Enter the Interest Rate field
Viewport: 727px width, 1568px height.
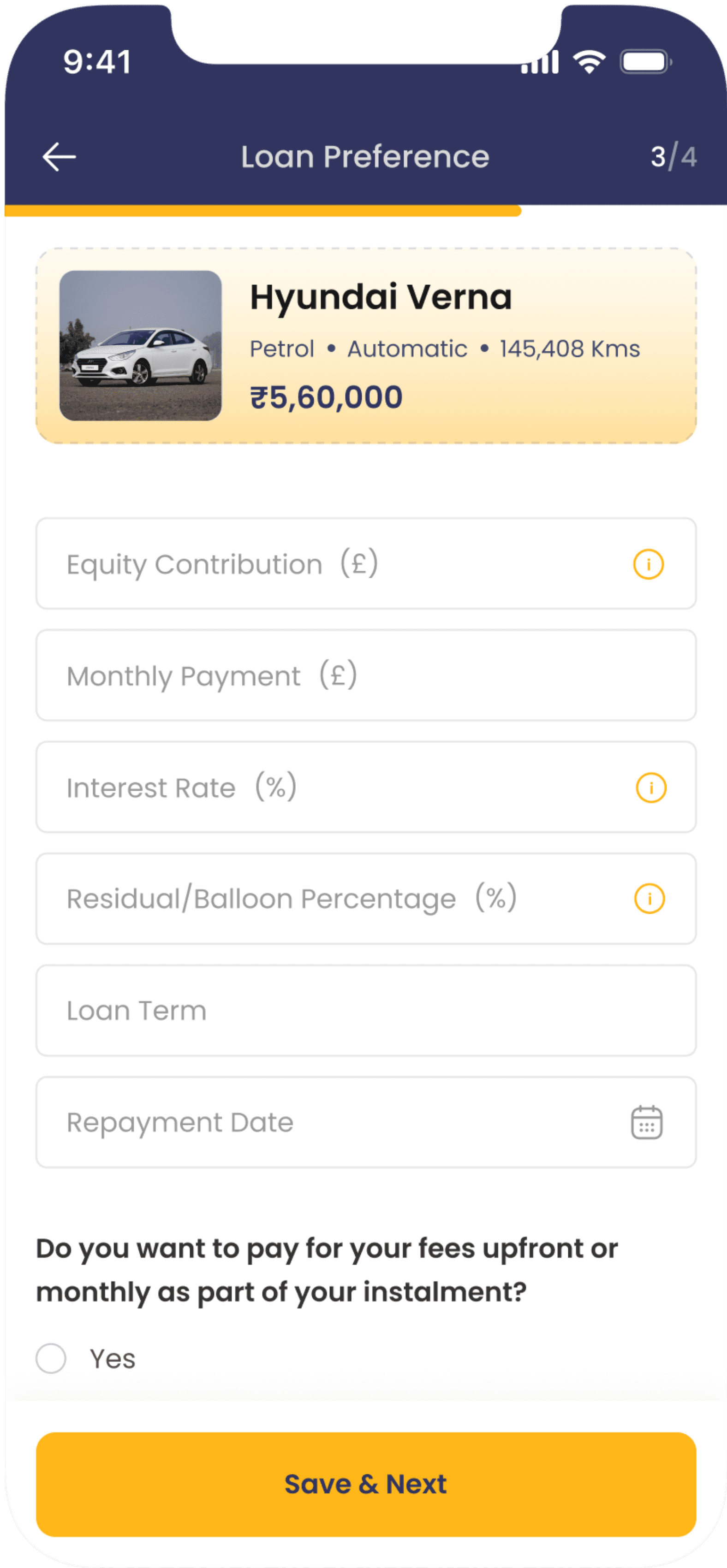click(x=329, y=787)
